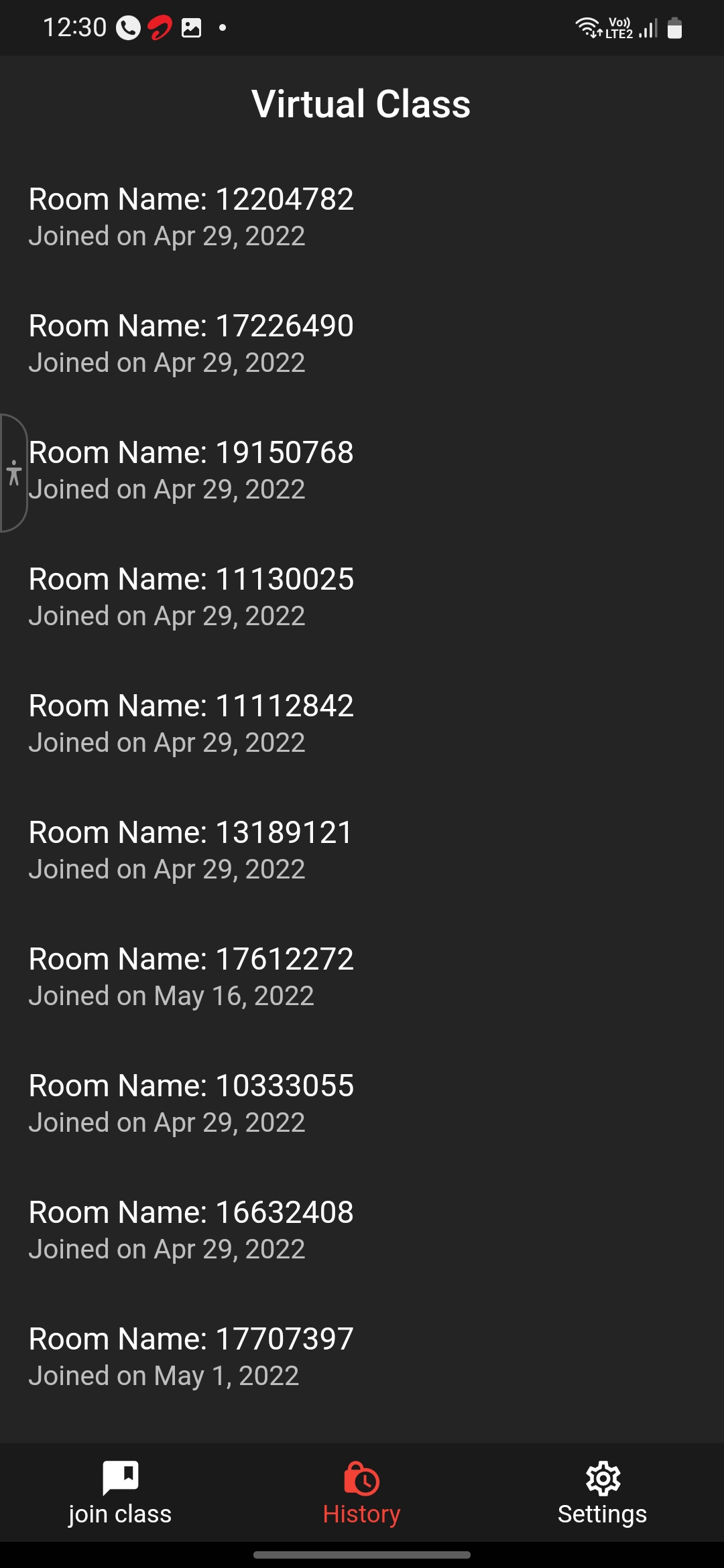
Task: Tap the screenshot notification icon
Action: [191, 27]
